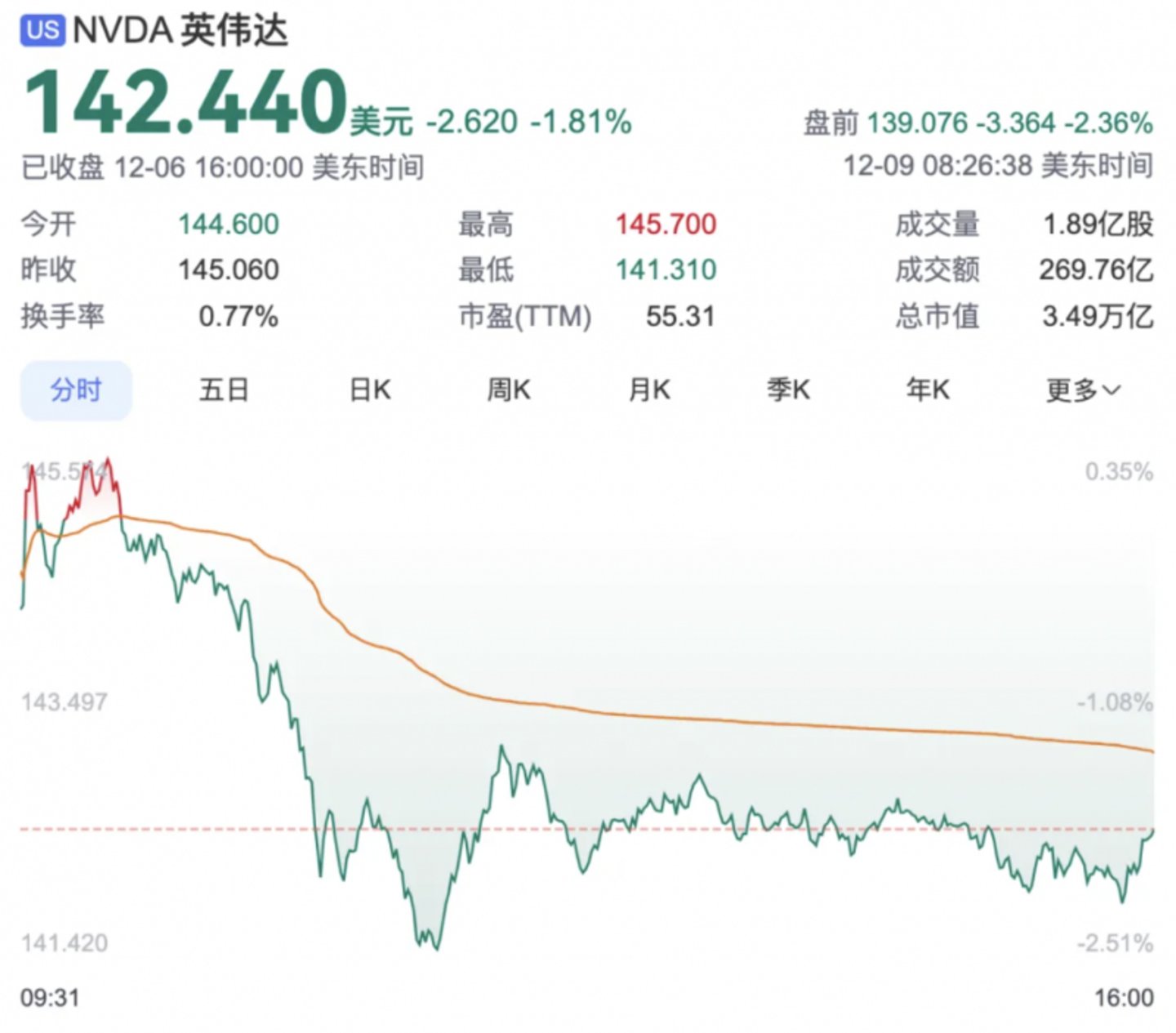1176x1033 pixels.
Task: Show the 月K chart
Action: 648,390
